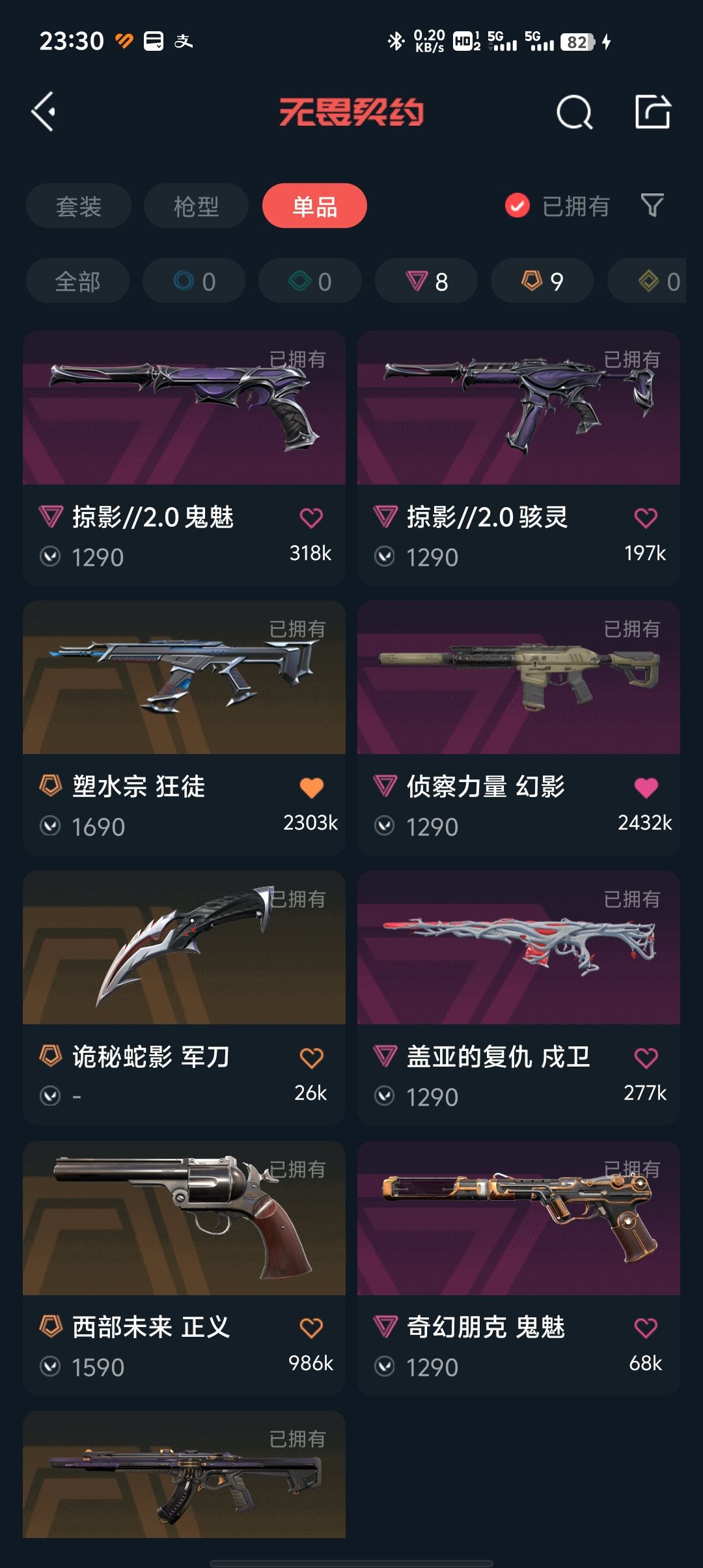Filter by the blue tier chip showing 0

click(194, 281)
